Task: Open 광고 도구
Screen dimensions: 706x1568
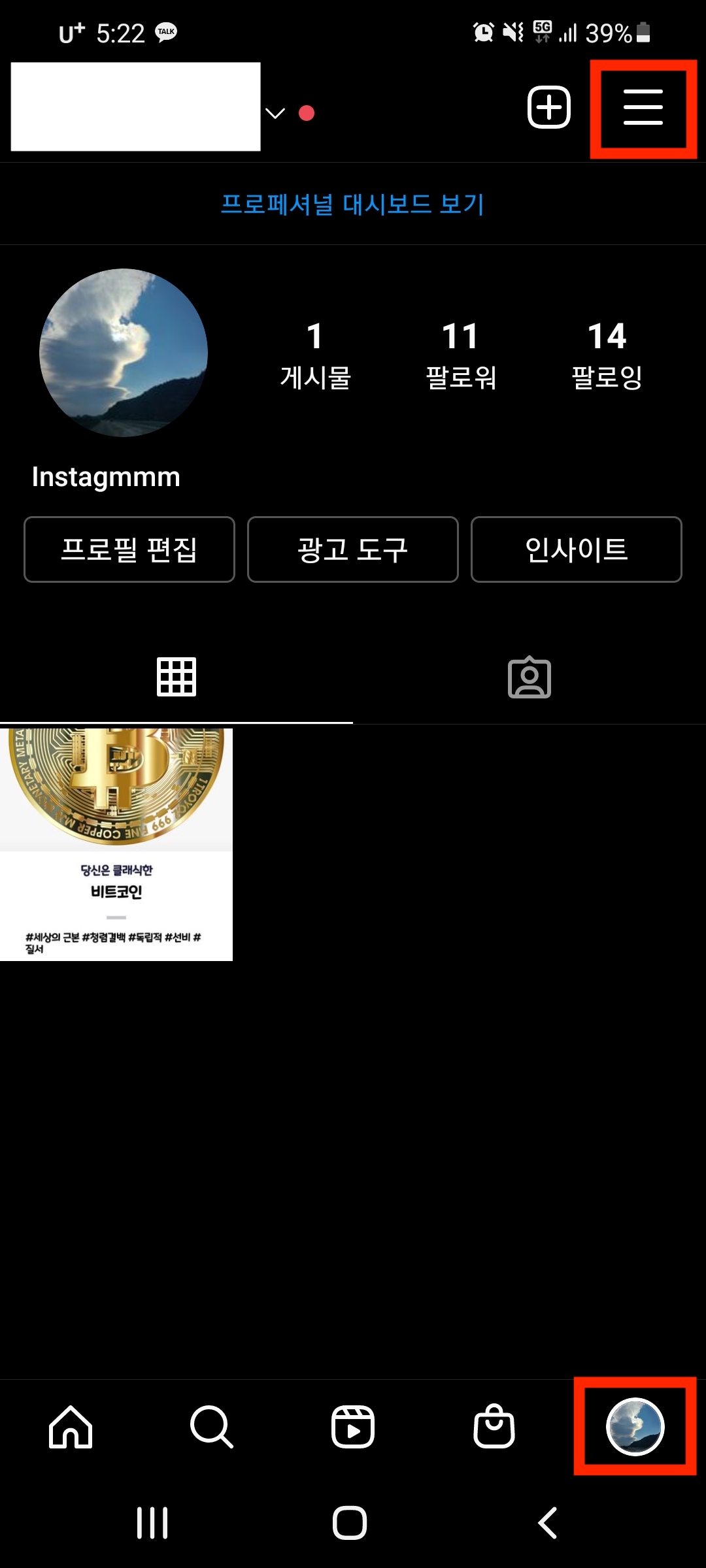Action: tap(353, 549)
